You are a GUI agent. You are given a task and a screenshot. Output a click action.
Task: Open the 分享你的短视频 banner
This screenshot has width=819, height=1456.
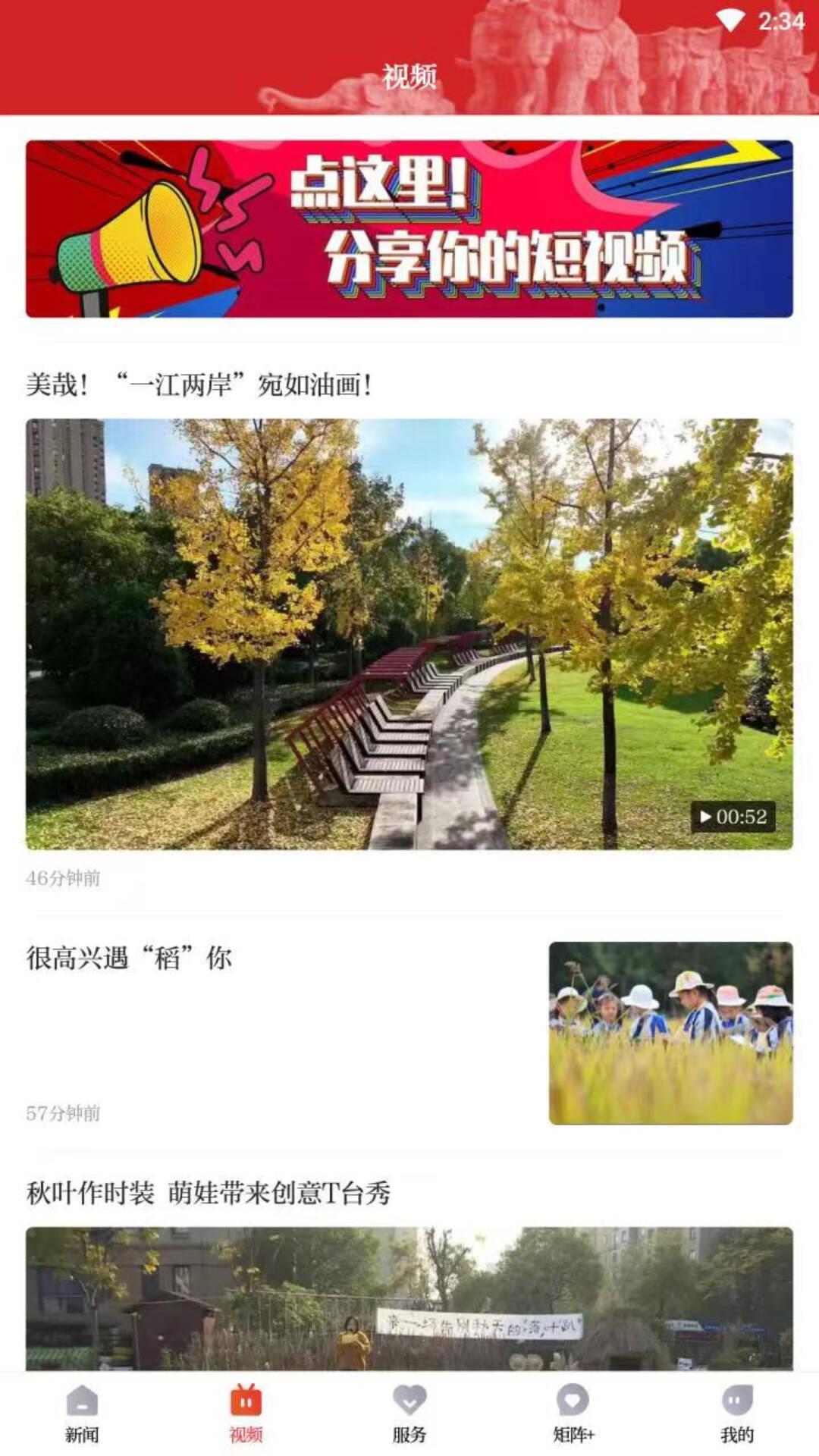click(409, 228)
